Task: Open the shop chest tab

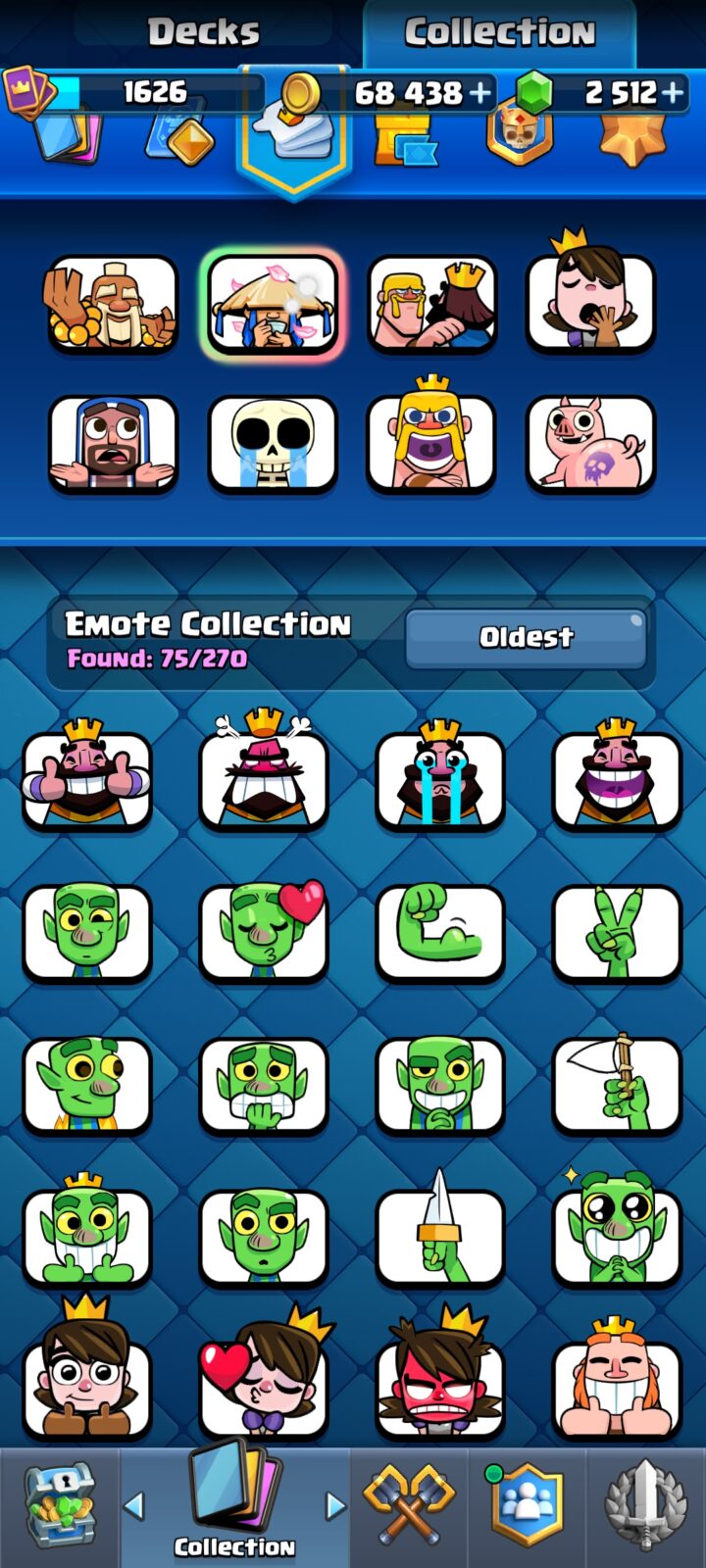Action: [x=60, y=1506]
